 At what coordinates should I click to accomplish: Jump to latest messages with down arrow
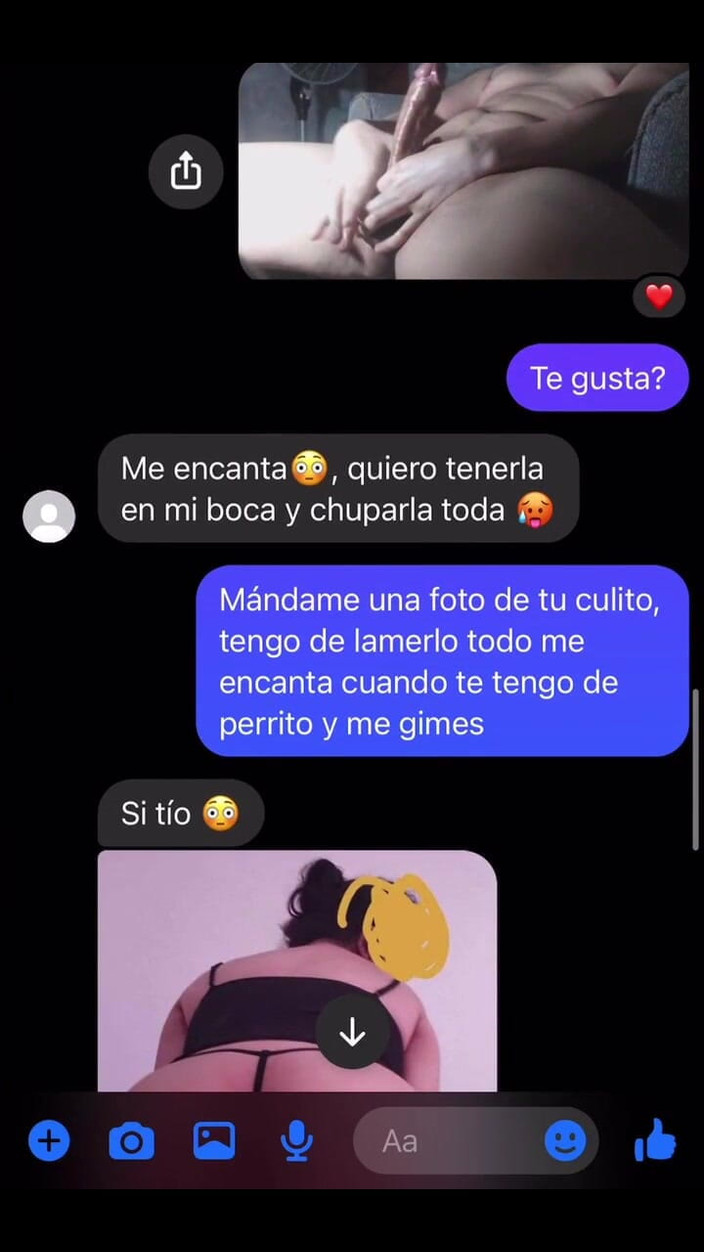click(x=352, y=1034)
